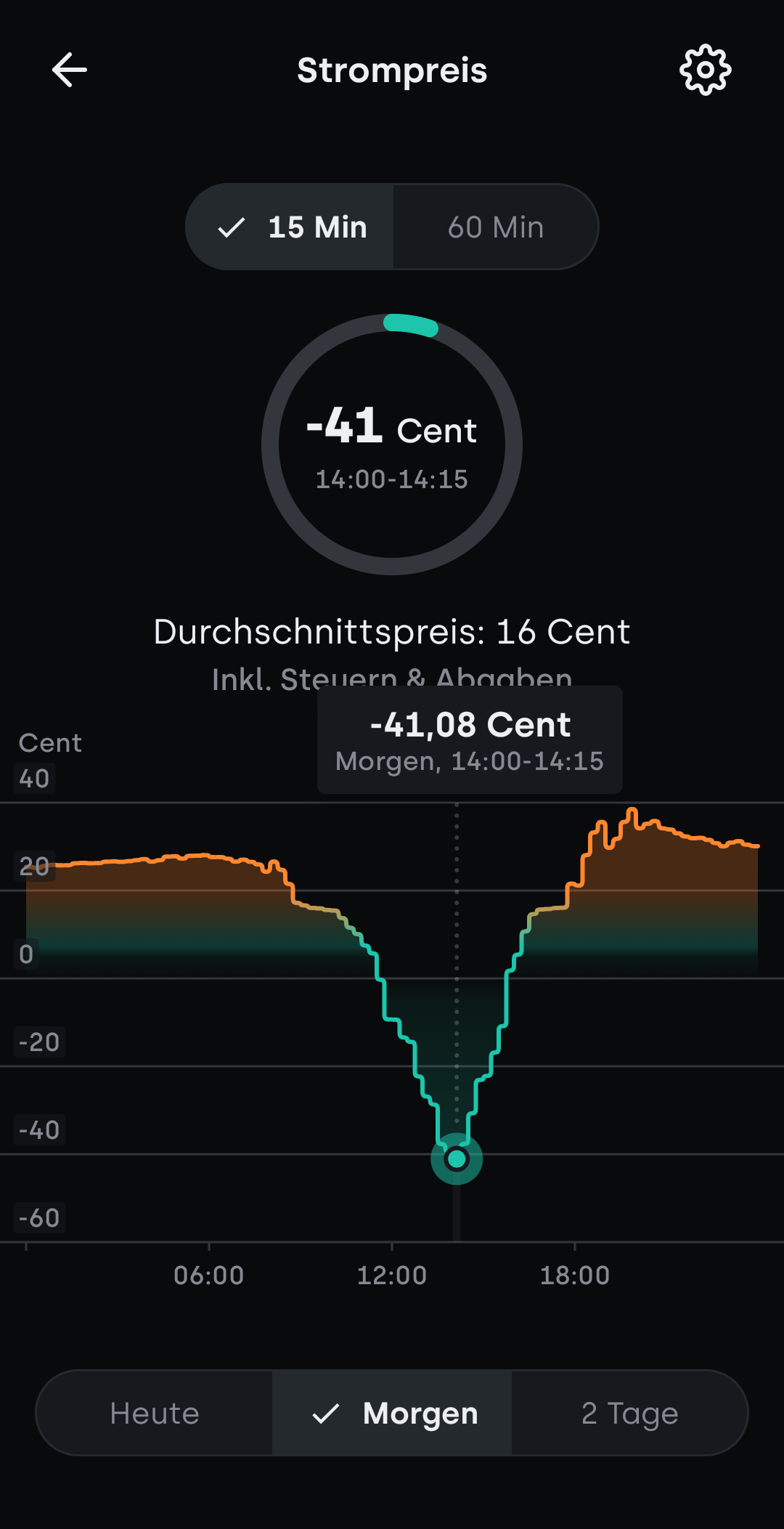The height and width of the screenshot is (1529, 784).
Task: Select the Morgen view
Action: [x=393, y=1414]
